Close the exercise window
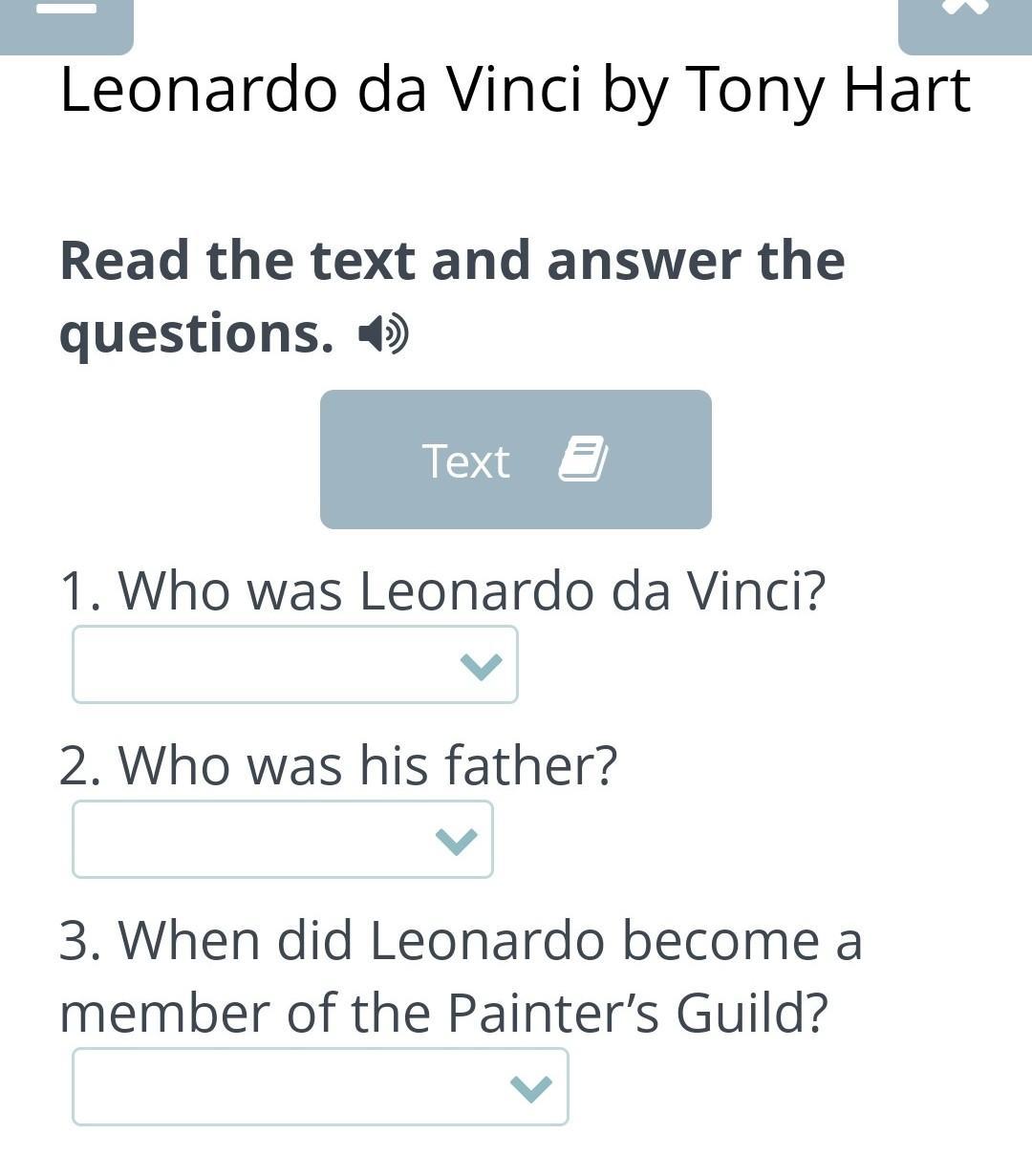1032x1176 pixels. point(964,19)
